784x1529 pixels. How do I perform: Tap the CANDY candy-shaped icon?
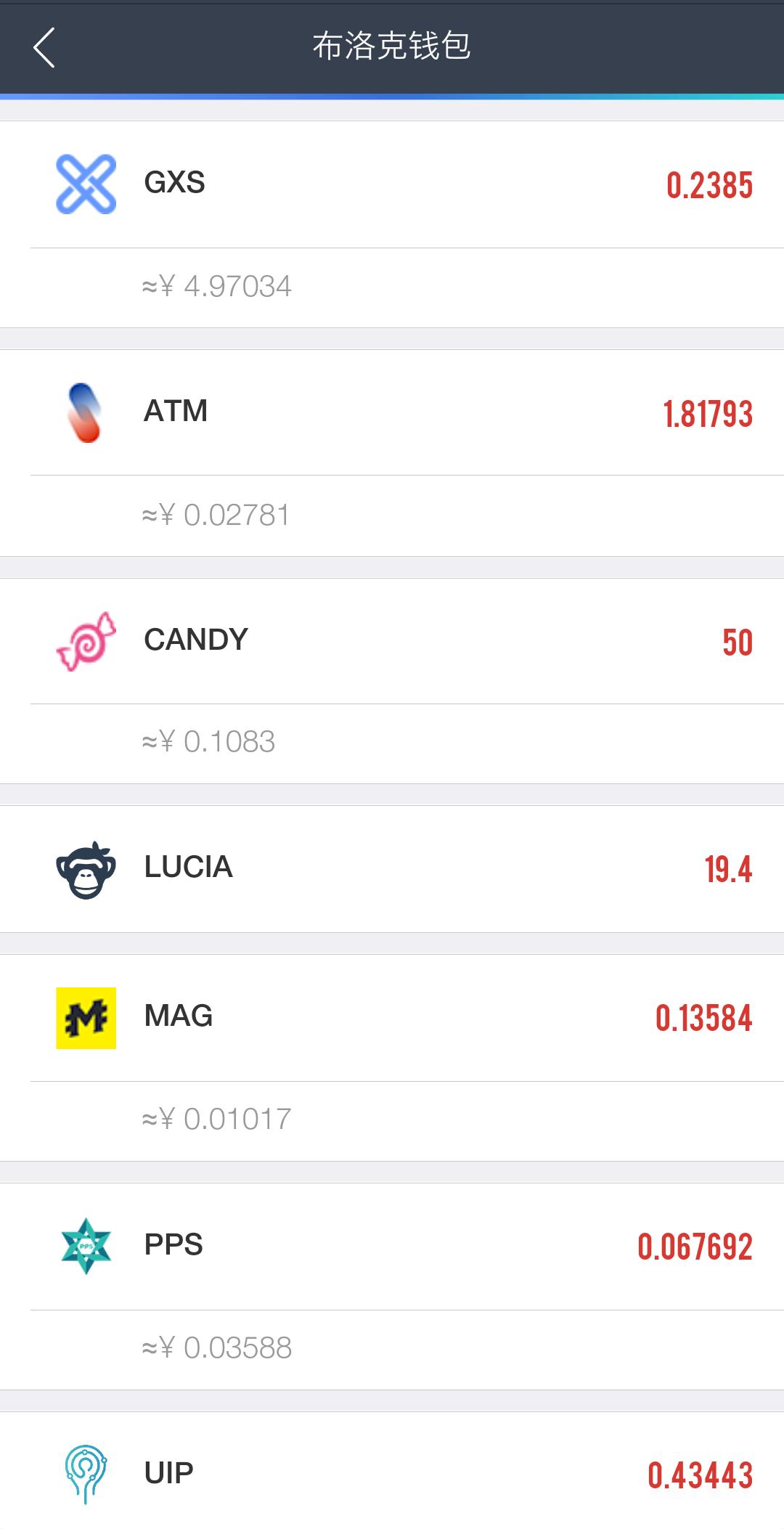click(x=86, y=639)
